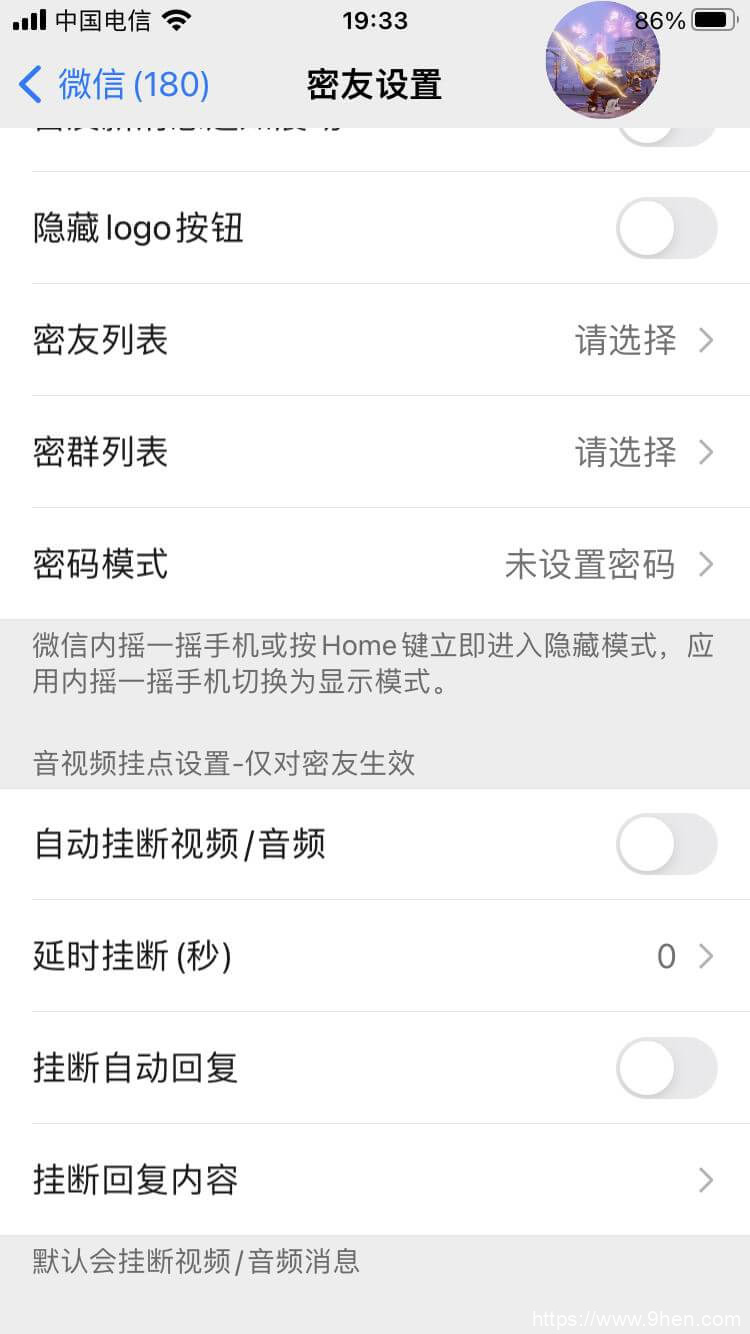Open 密群列表 selection

coord(375,453)
